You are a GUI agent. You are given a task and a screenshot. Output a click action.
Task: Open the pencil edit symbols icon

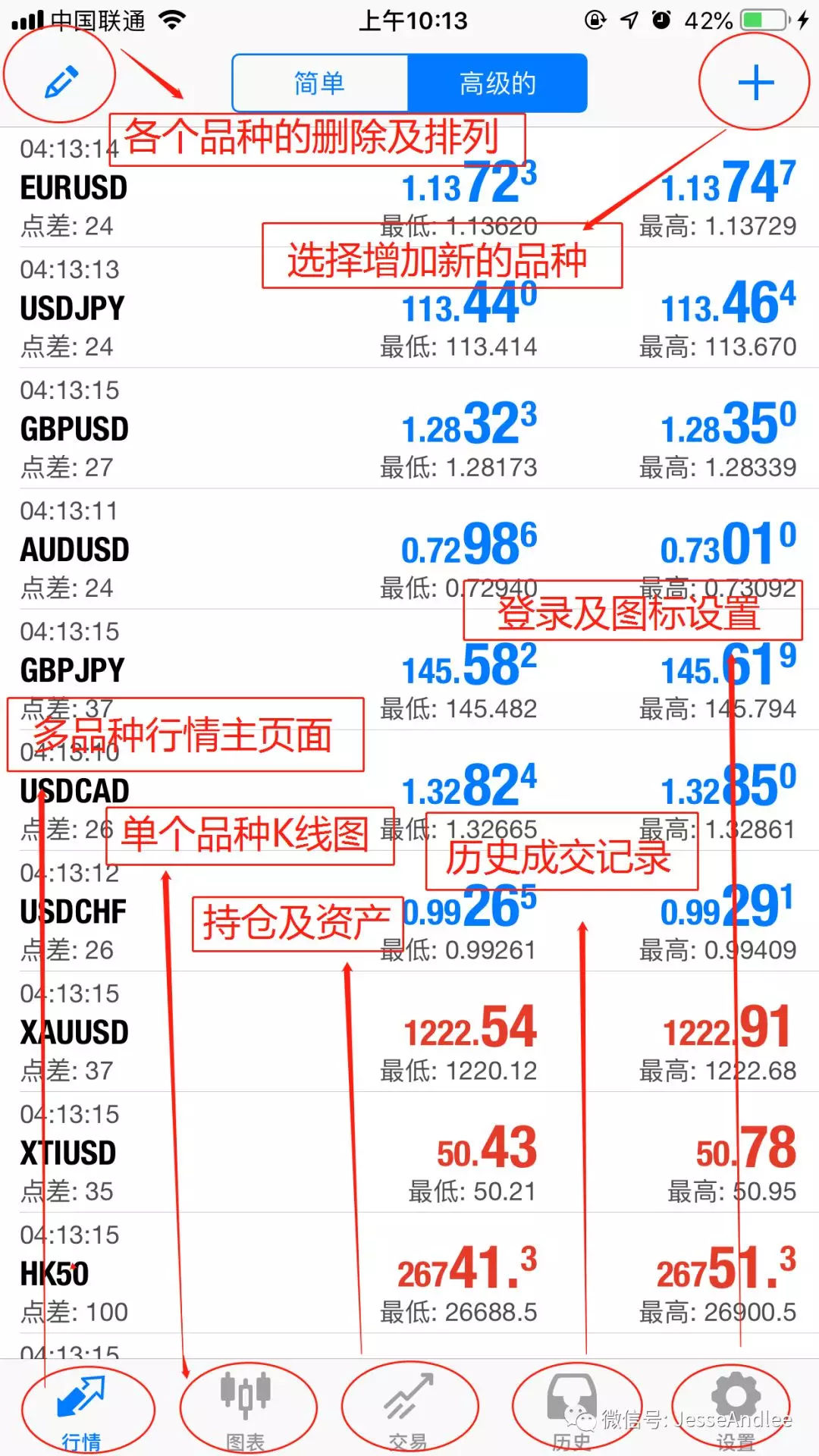click(61, 81)
